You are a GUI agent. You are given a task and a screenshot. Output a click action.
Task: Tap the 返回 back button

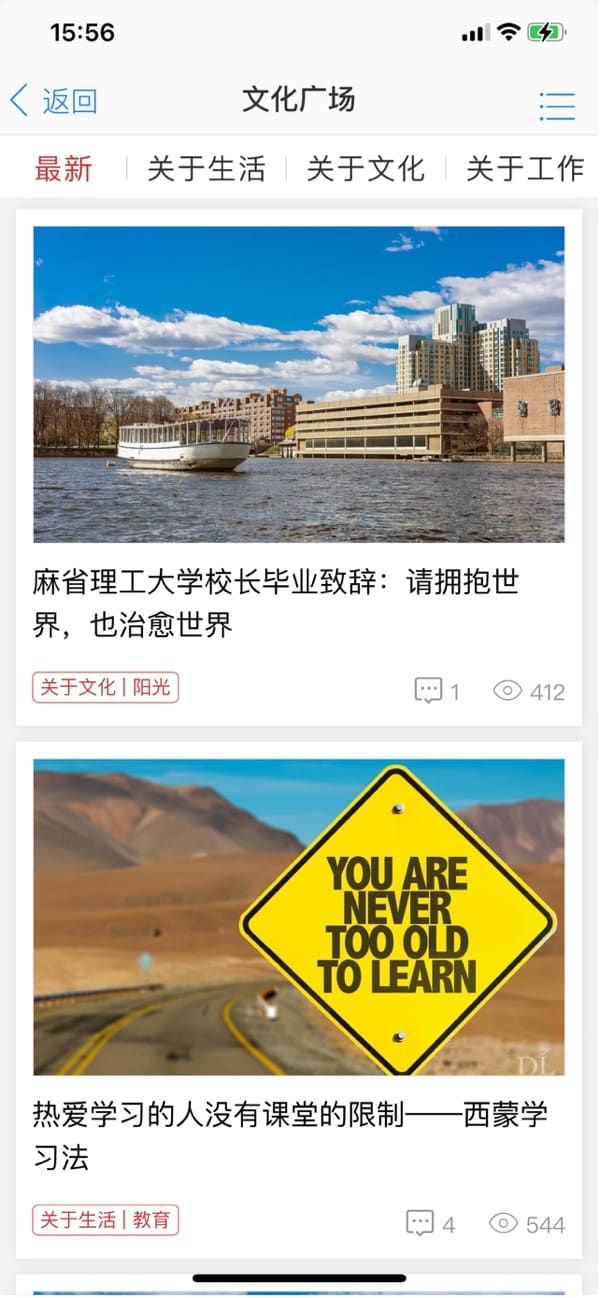pos(53,101)
